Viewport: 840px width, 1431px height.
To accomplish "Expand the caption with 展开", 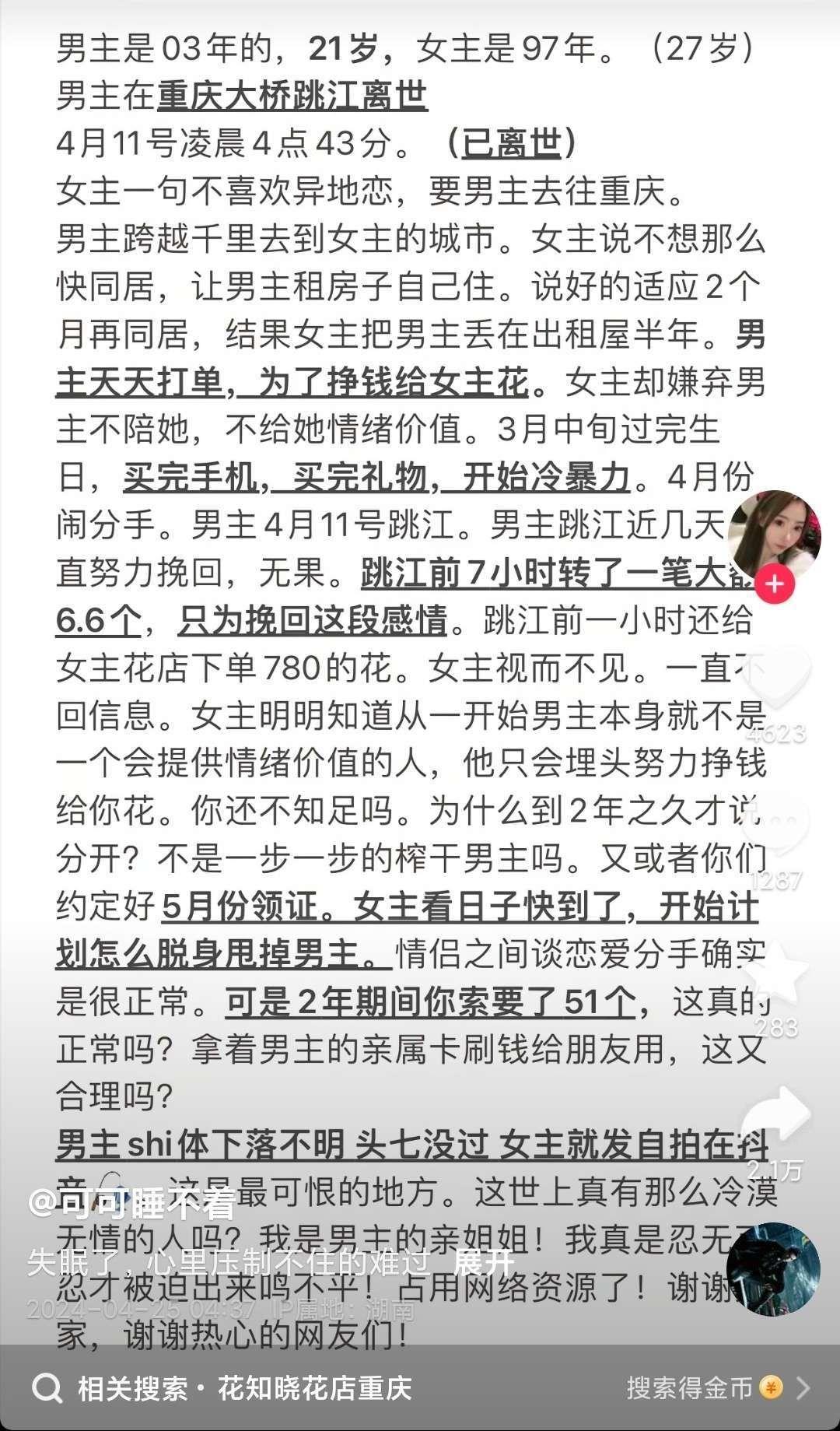I will click(x=484, y=1262).
